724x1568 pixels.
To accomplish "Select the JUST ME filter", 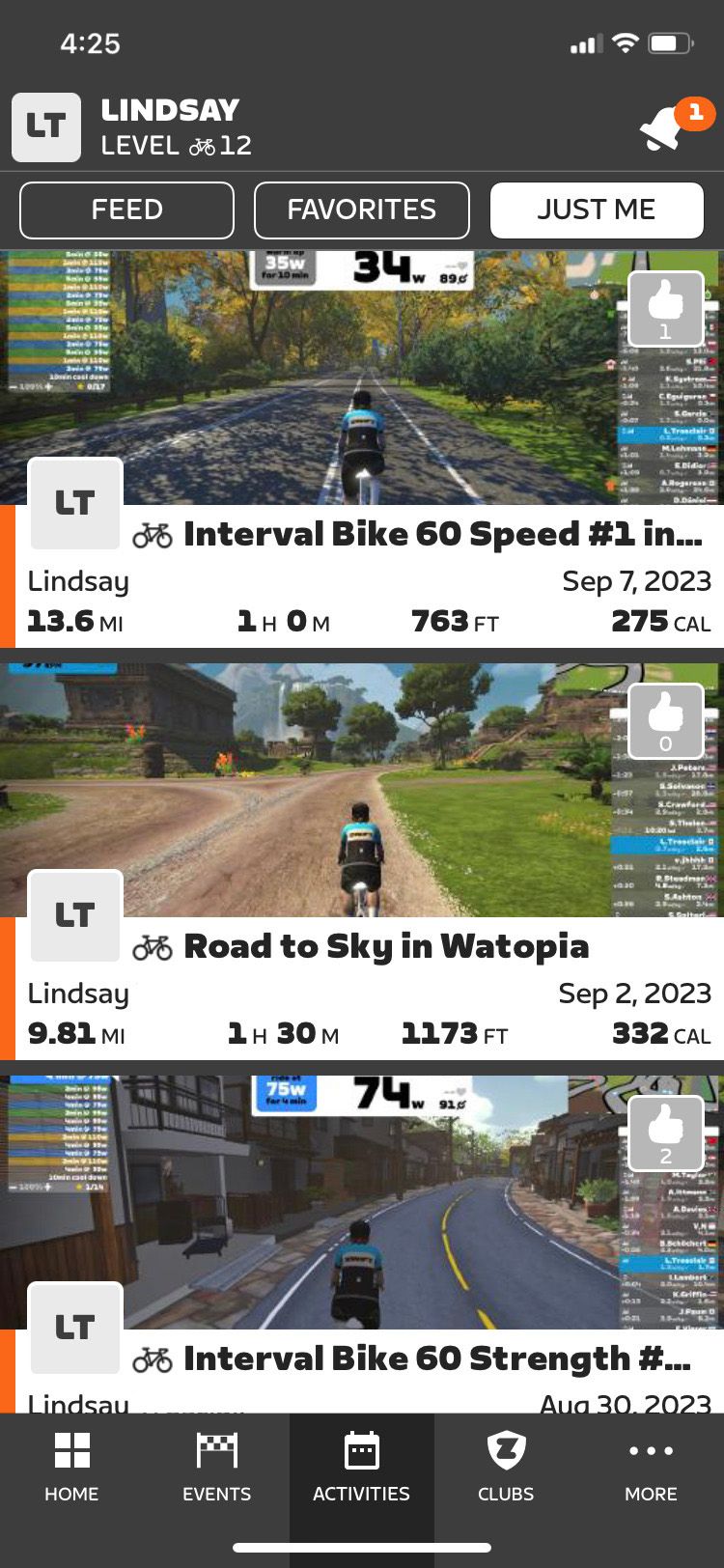I will pyautogui.click(x=597, y=209).
